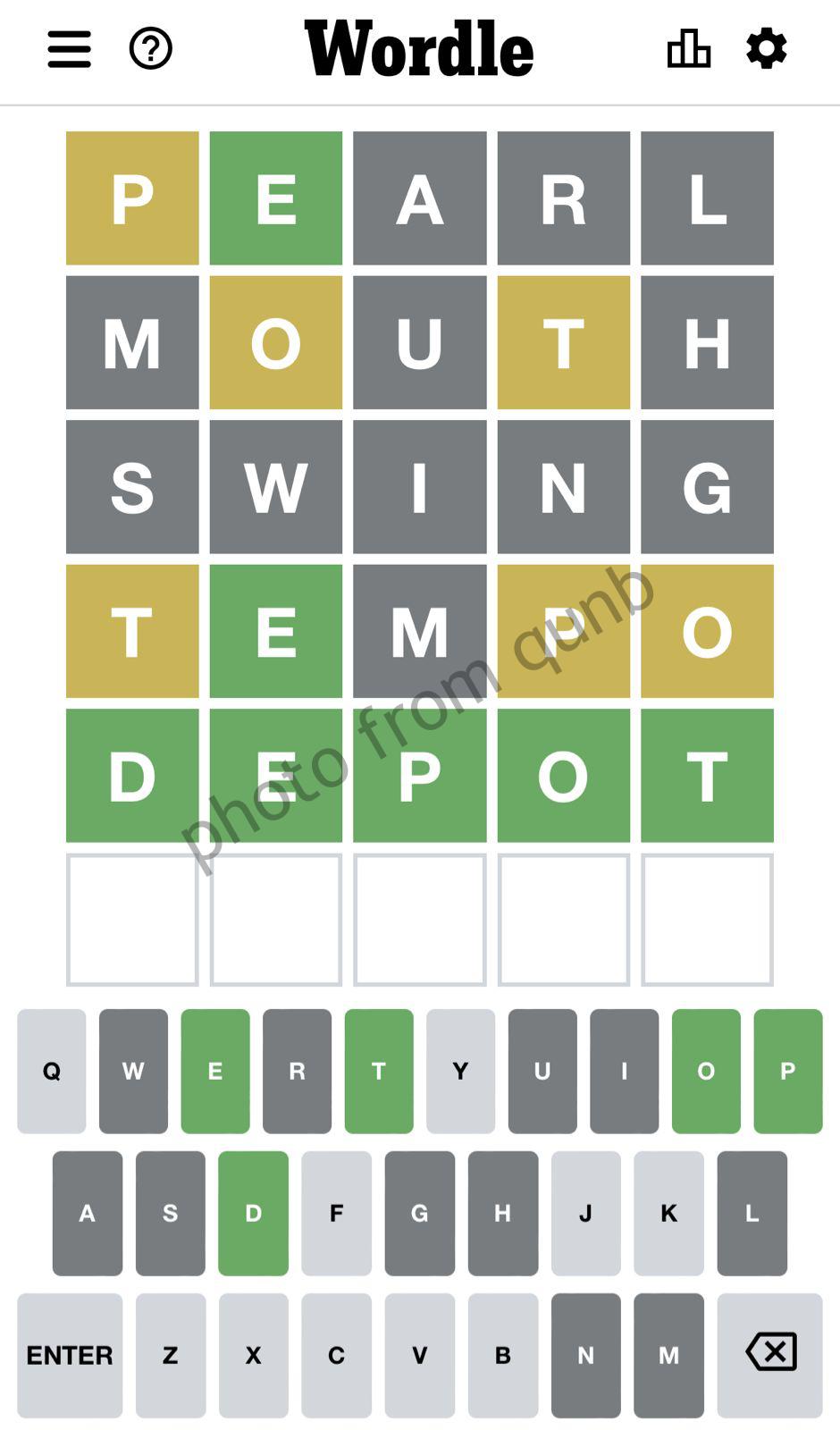
Task: Open the settings gear
Action: [x=767, y=49]
